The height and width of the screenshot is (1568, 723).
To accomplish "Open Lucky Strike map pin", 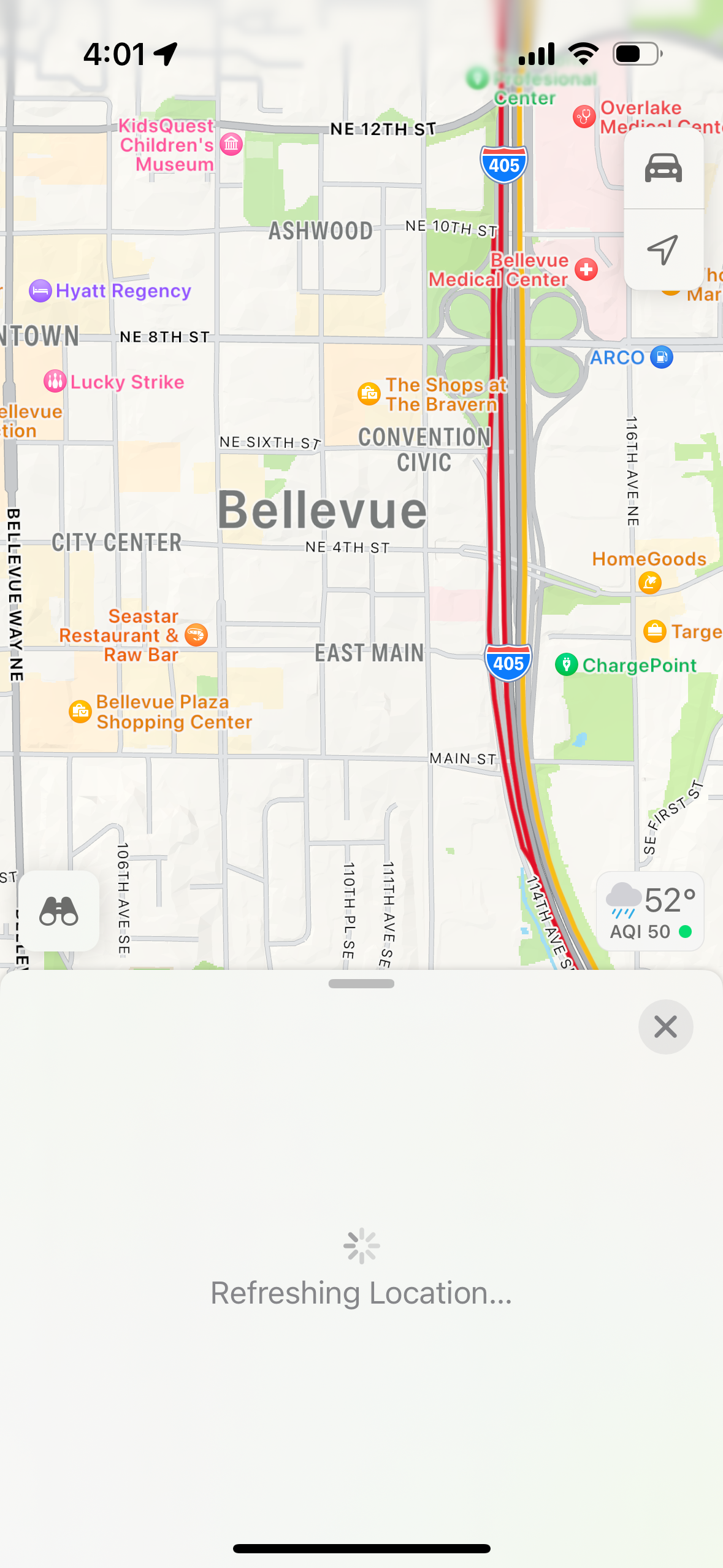I will (x=55, y=382).
